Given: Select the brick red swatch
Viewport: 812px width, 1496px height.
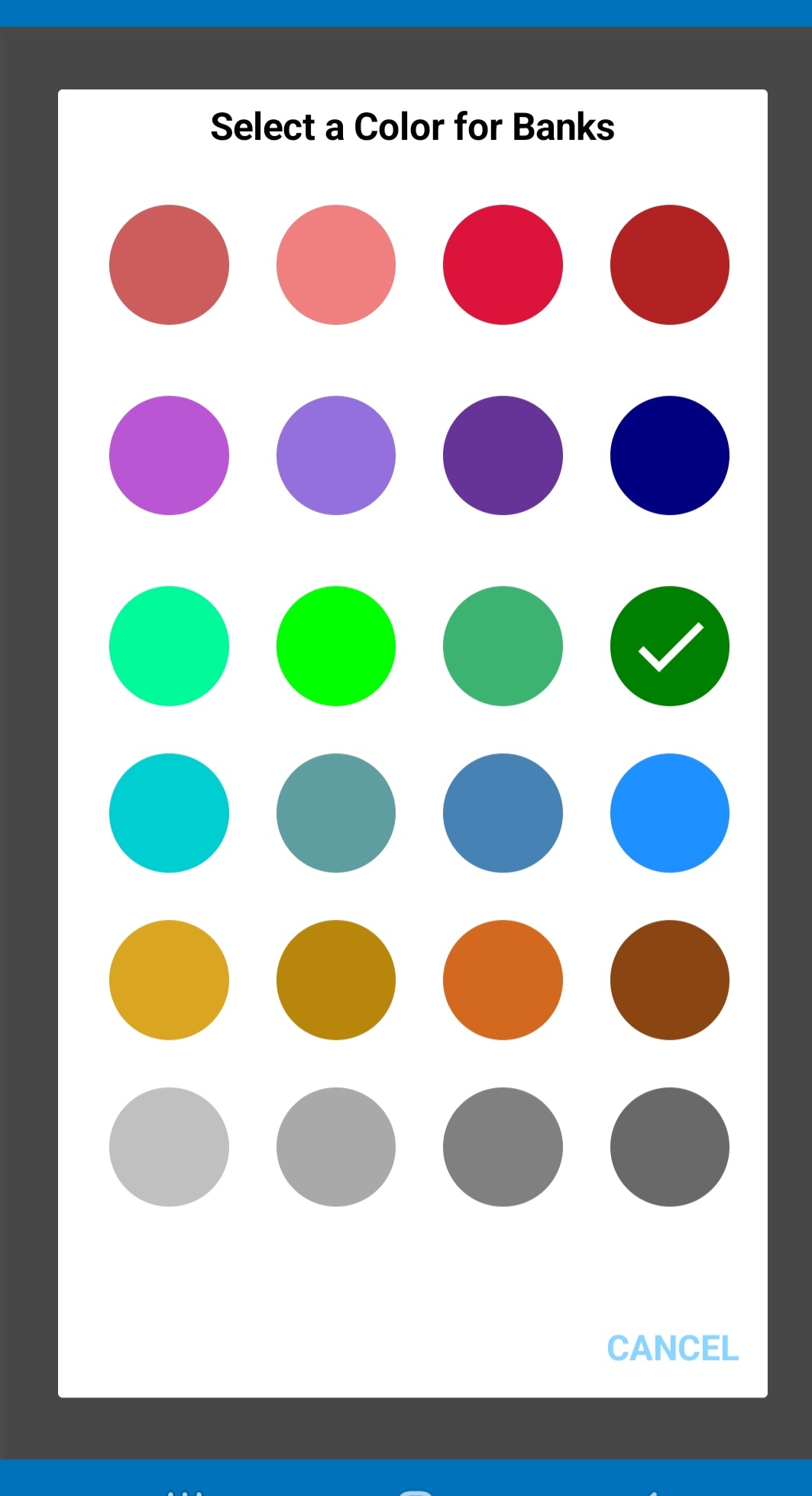Looking at the screenshot, I should [x=670, y=264].
